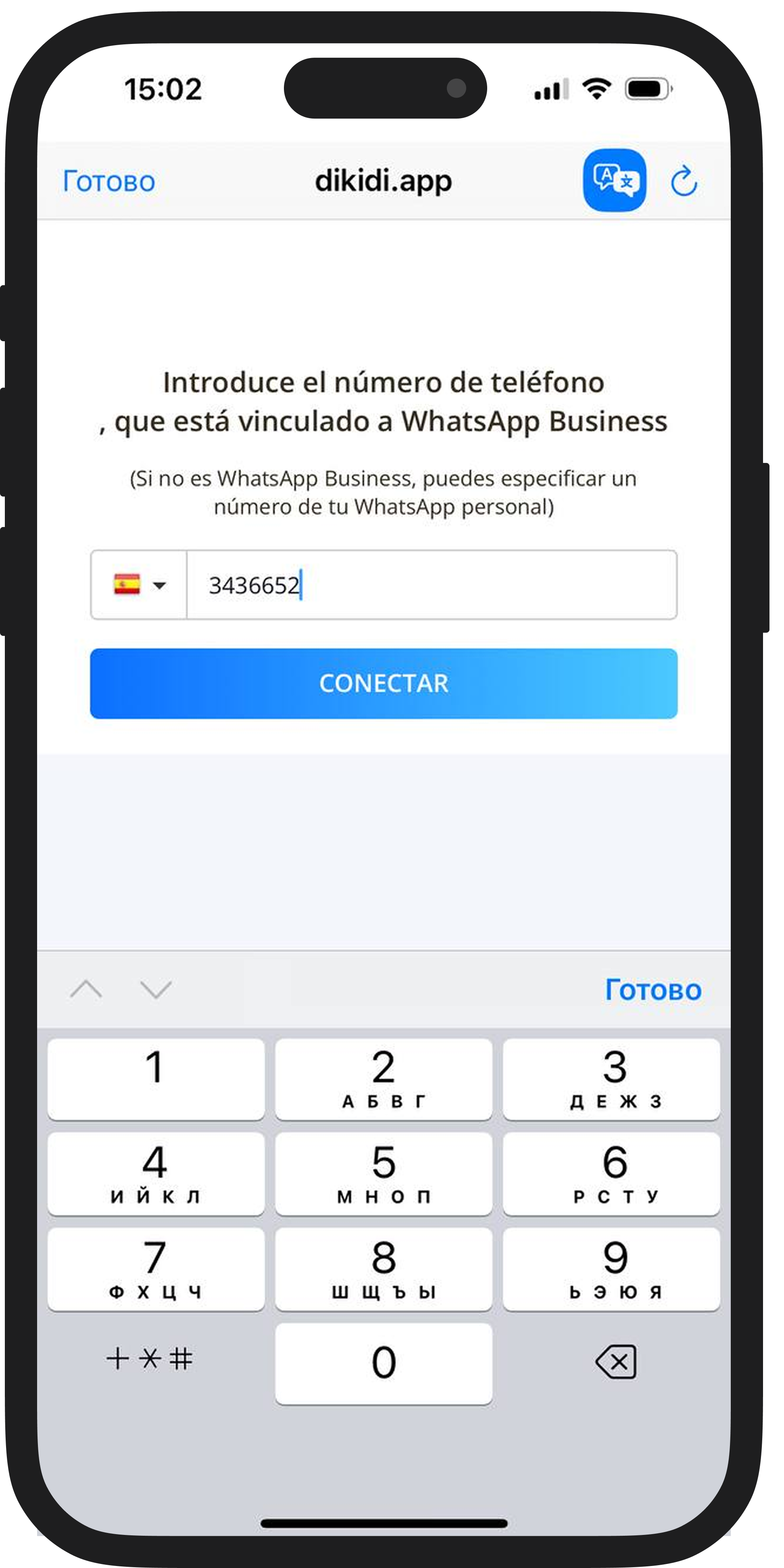Type digit 0 on the keypad
The width and height of the screenshot is (784, 1568).
384,1364
